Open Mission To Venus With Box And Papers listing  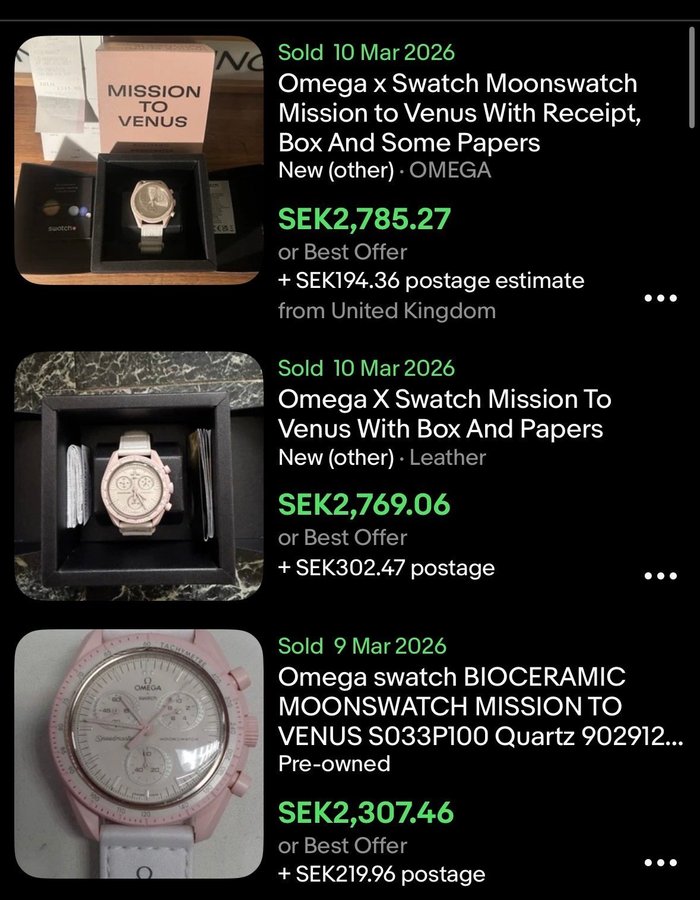click(x=444, y=414)
